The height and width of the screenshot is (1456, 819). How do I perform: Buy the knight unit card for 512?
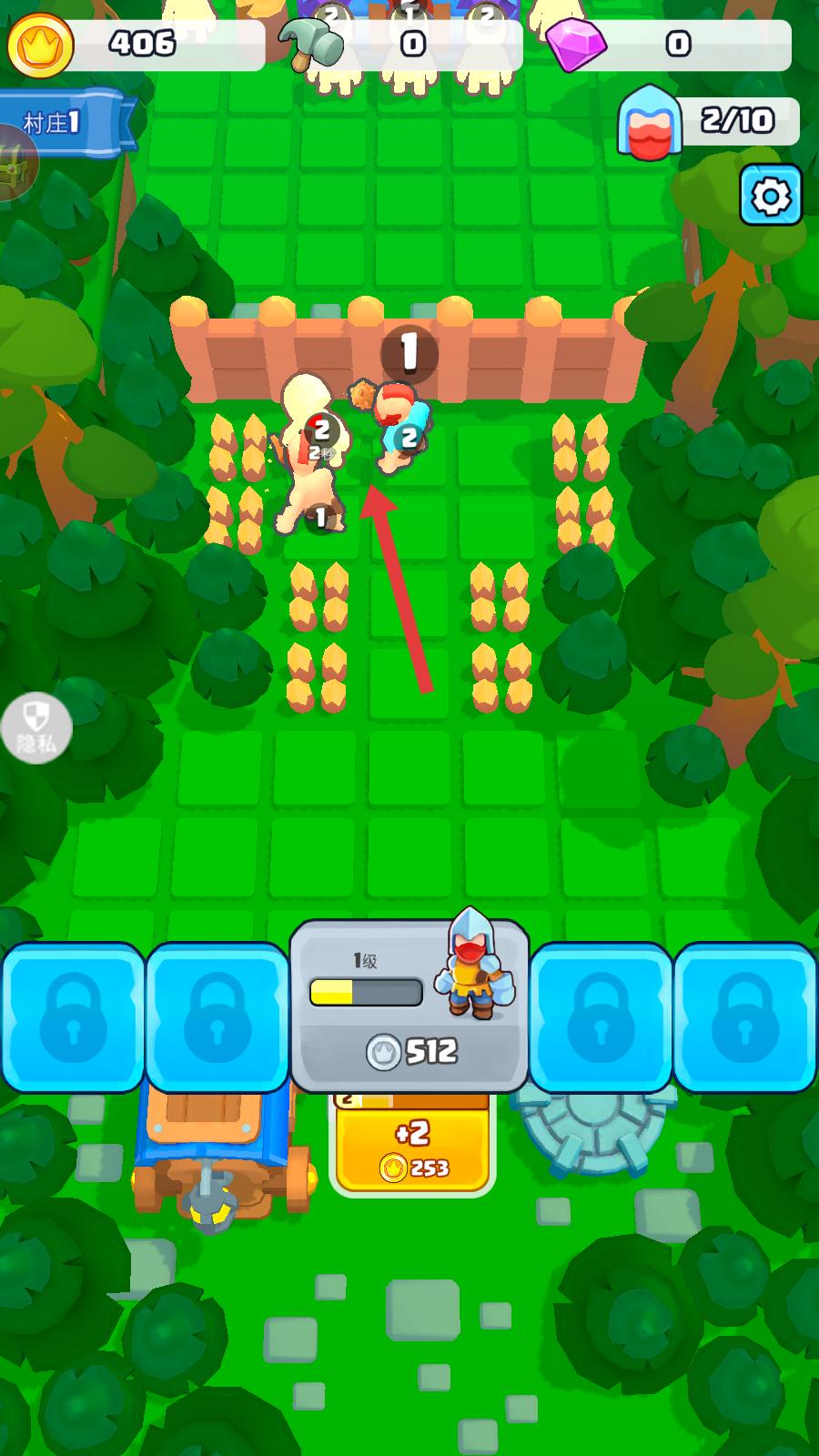point(409,1006)
